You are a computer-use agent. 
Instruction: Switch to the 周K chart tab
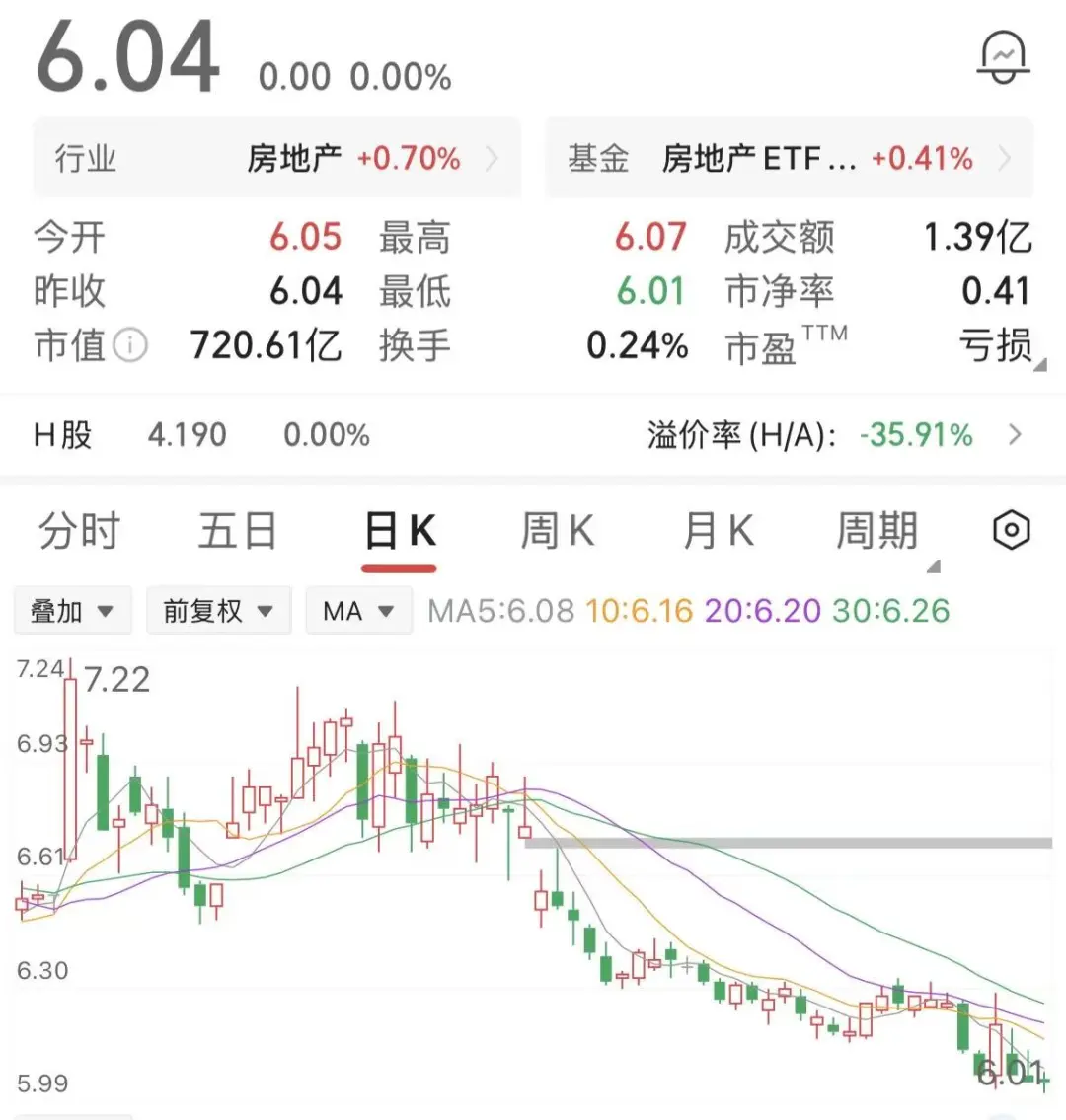557,532
